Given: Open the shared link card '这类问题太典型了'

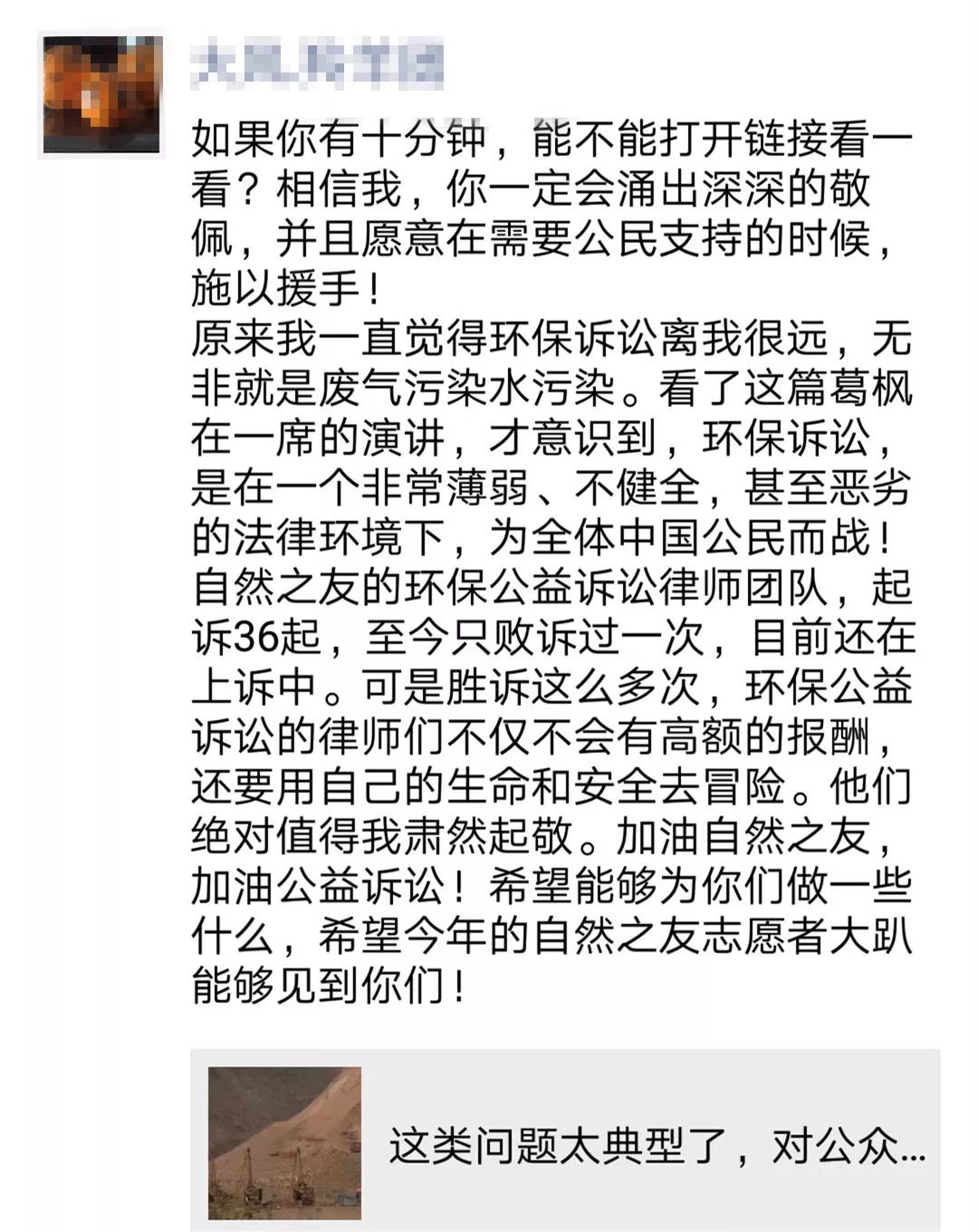Looking at the screenshot, I should (566, 1144).
